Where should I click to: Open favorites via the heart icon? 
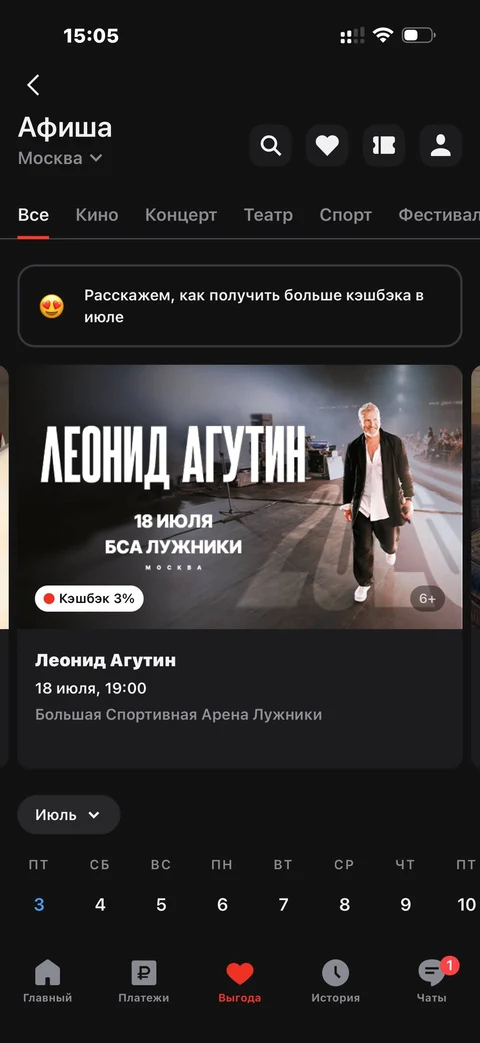pos(327,145)
